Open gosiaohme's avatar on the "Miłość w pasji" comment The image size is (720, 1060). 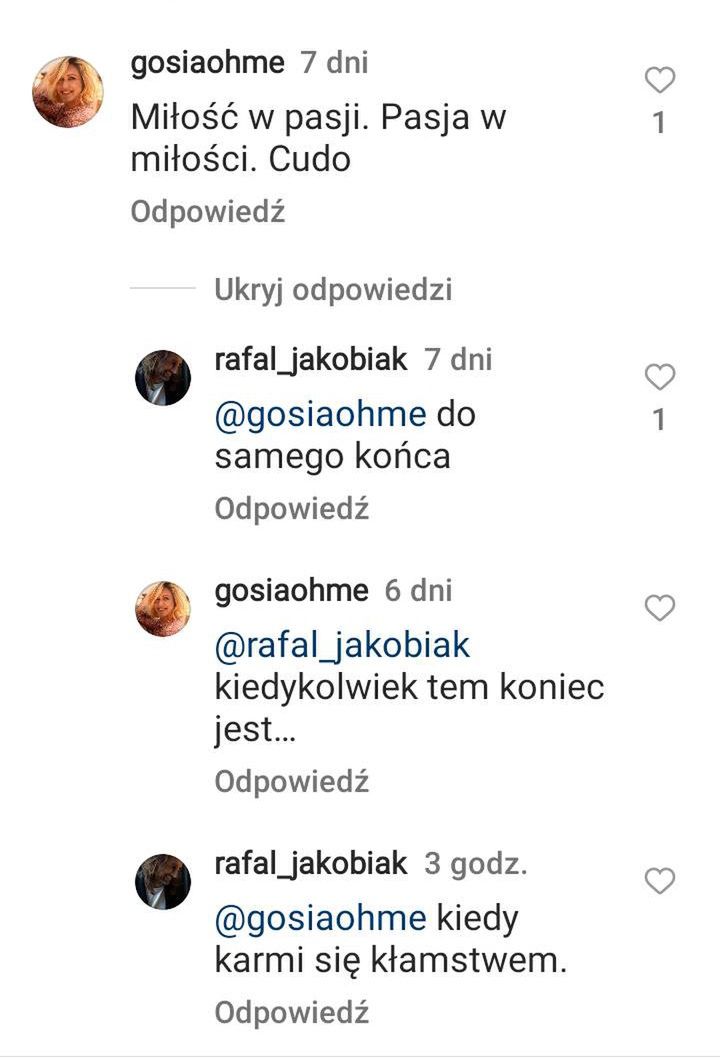point(68,92)
